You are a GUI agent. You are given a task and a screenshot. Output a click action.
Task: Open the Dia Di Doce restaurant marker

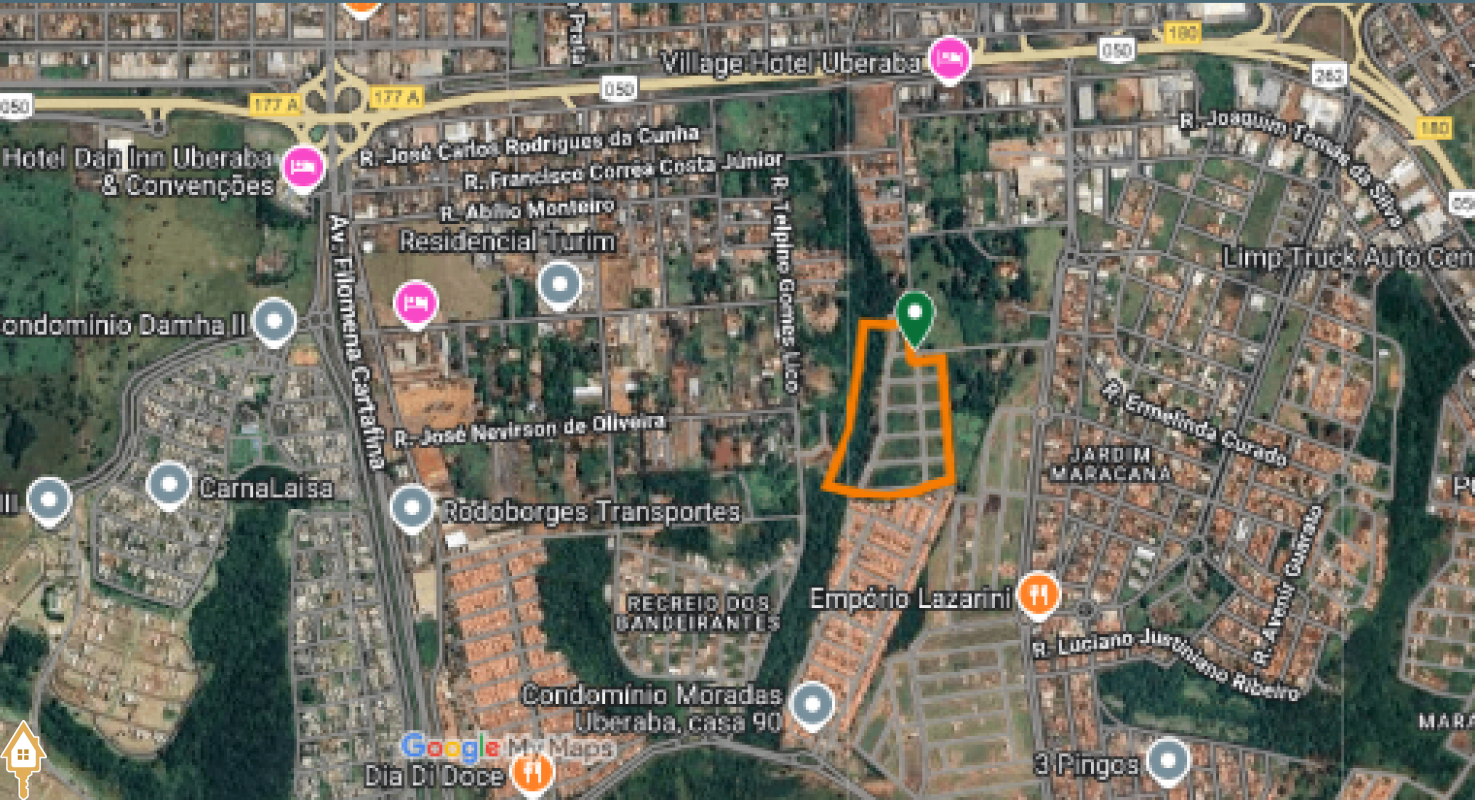tap(533, 771)
